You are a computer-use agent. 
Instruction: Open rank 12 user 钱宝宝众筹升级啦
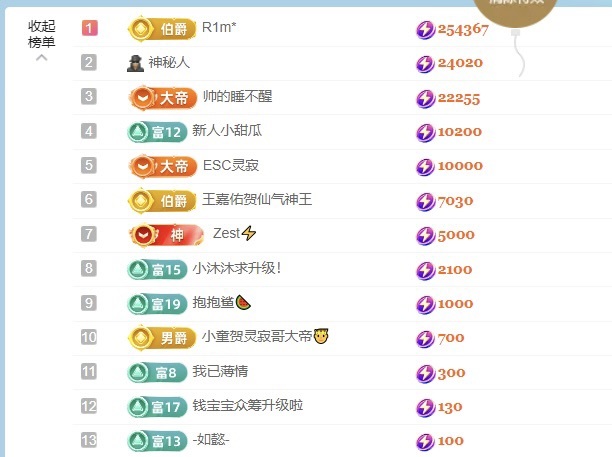click(247, 405)
